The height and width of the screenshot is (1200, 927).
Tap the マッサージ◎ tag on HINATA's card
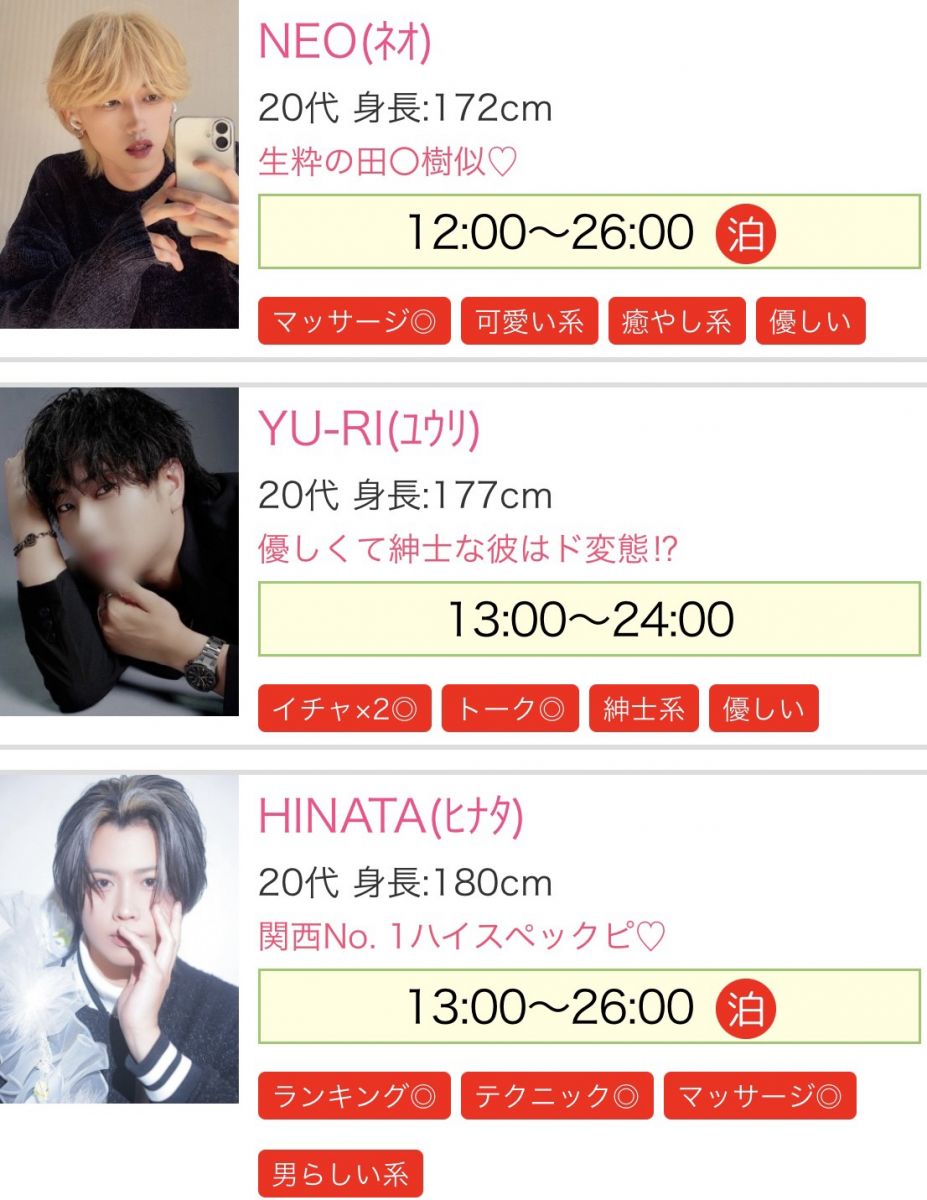pos(760,1096)
